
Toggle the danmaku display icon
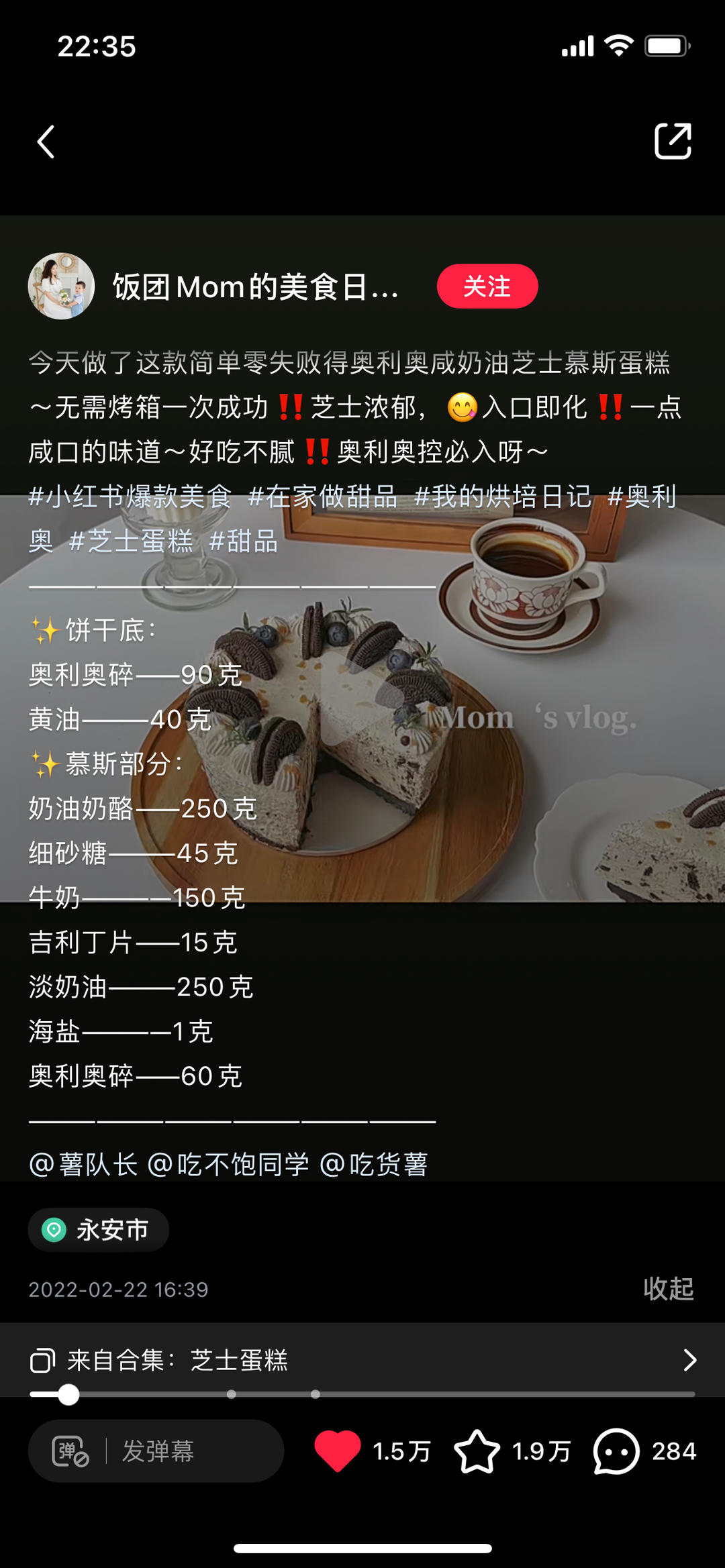point(70,1451)
